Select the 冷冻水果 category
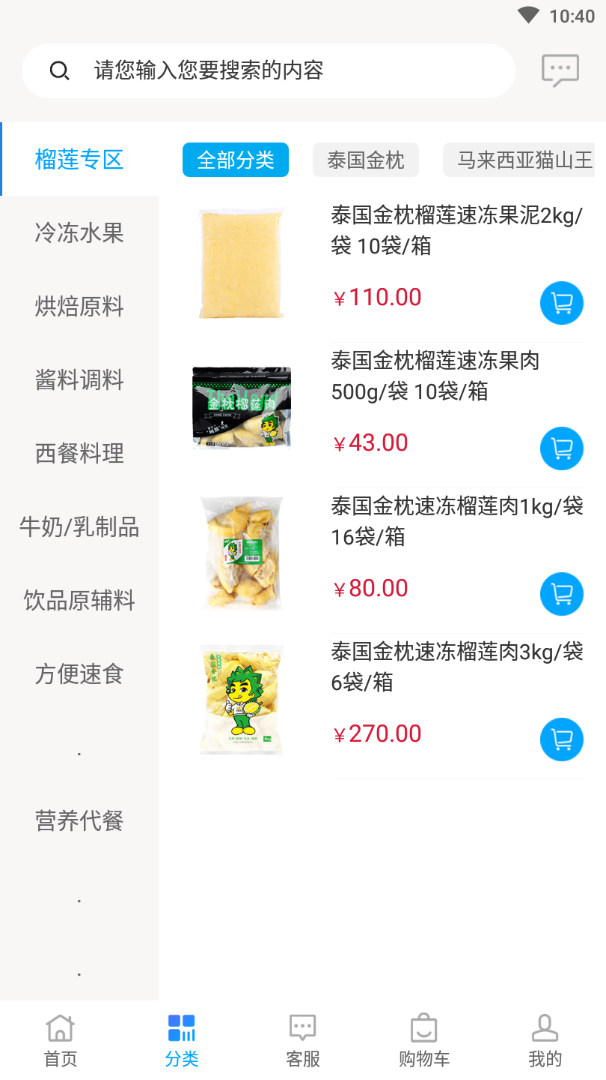 (x=79, y=233)
